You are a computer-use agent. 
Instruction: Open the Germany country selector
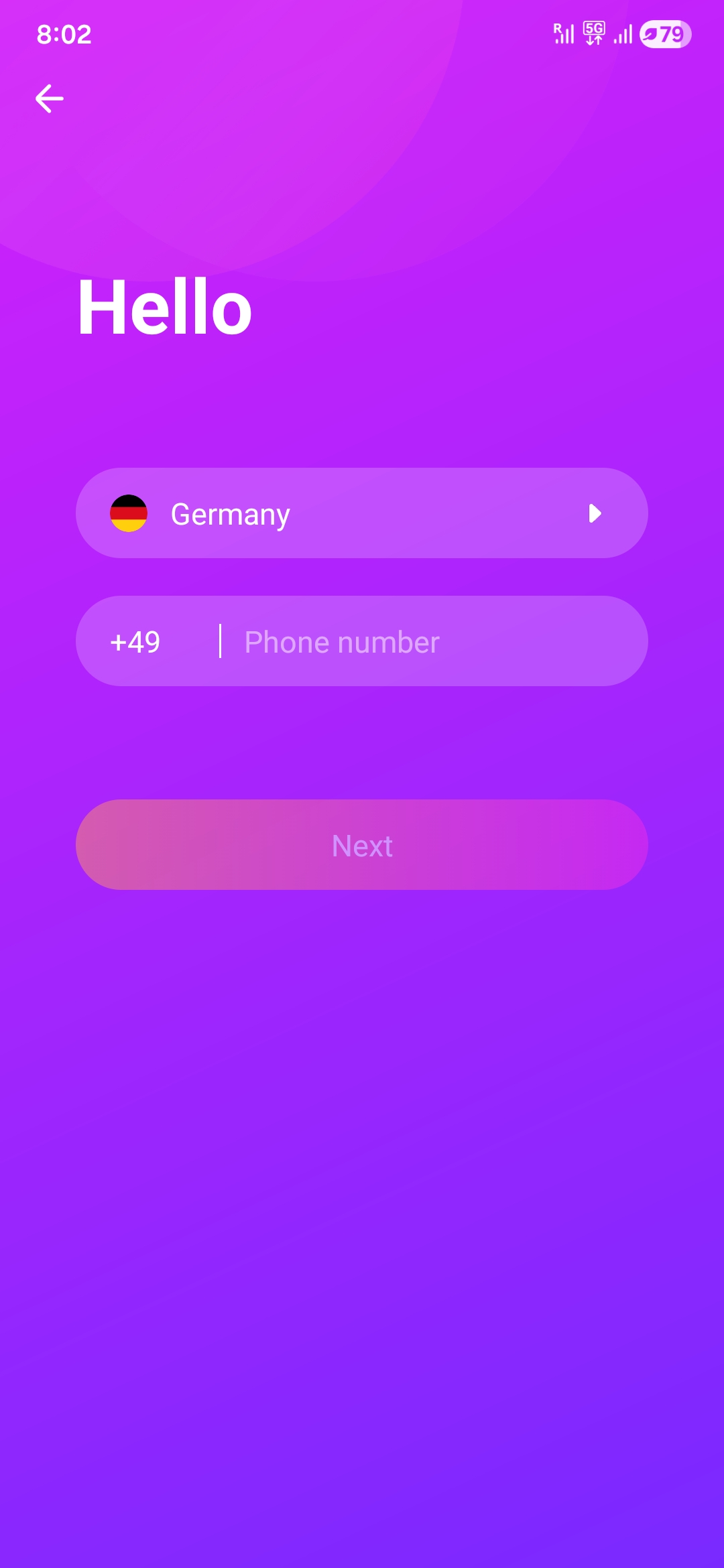(362, 513)
